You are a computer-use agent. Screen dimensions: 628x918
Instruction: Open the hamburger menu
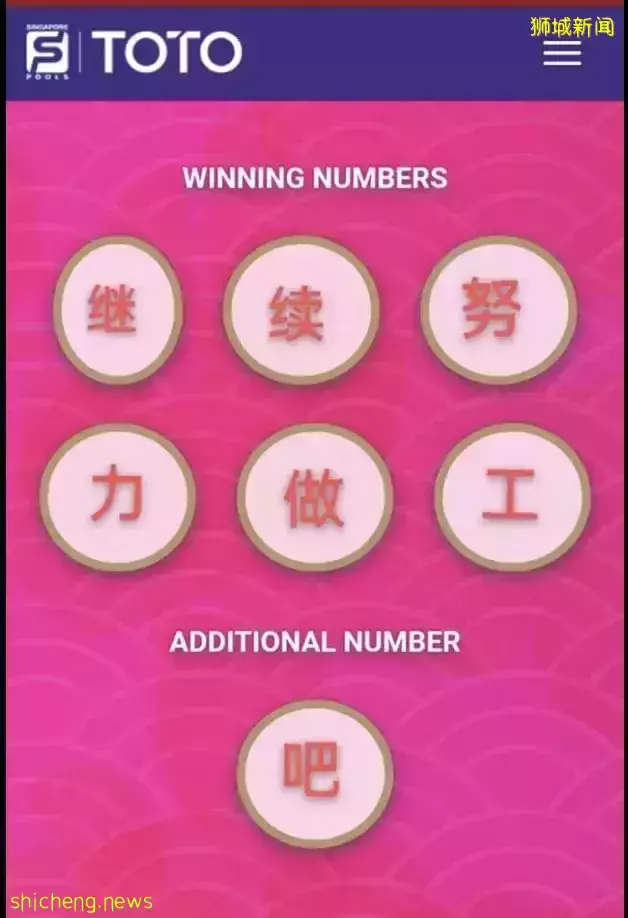[x=562, y=53]
